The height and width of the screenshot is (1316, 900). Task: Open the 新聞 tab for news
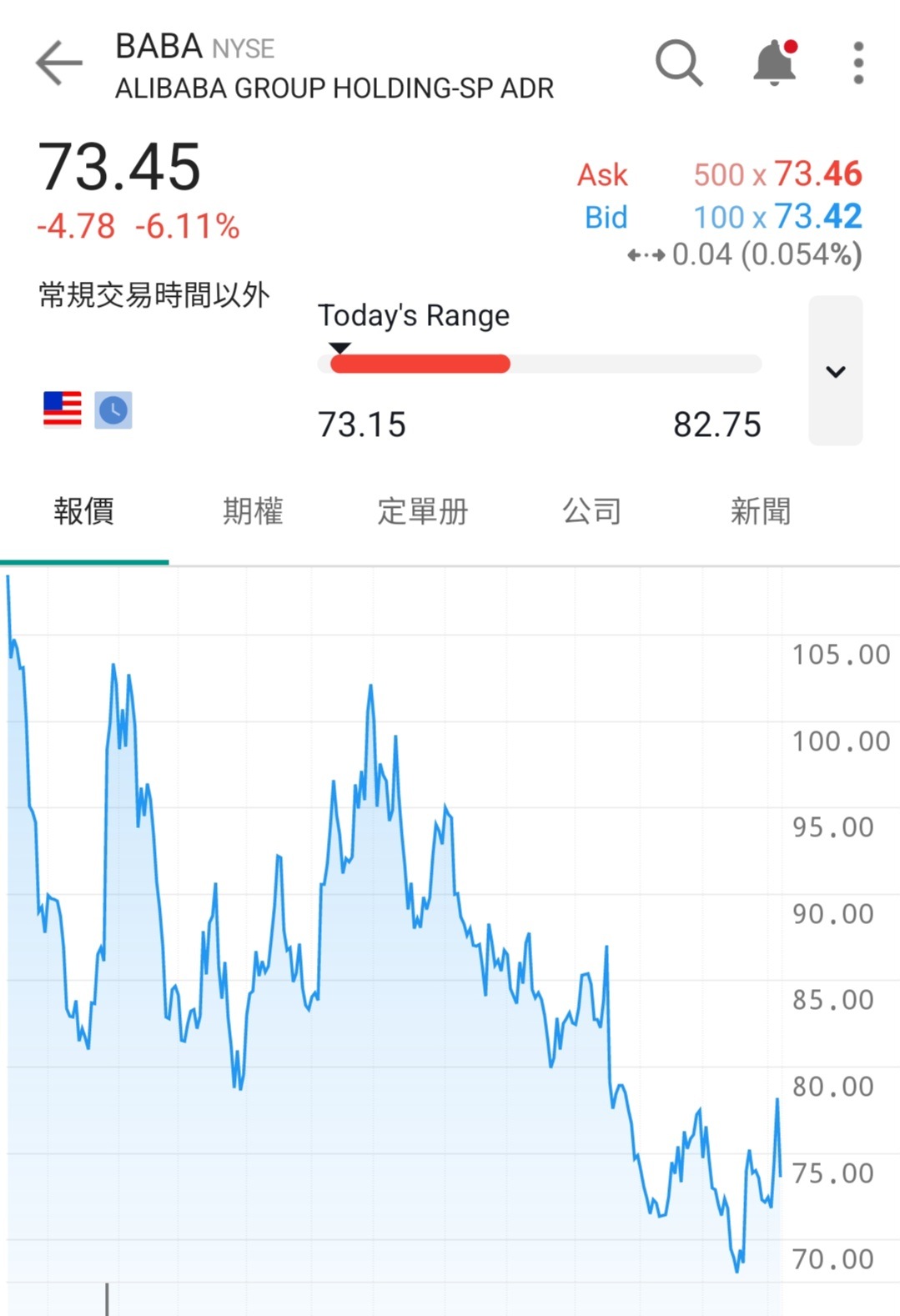click(761, 512)
